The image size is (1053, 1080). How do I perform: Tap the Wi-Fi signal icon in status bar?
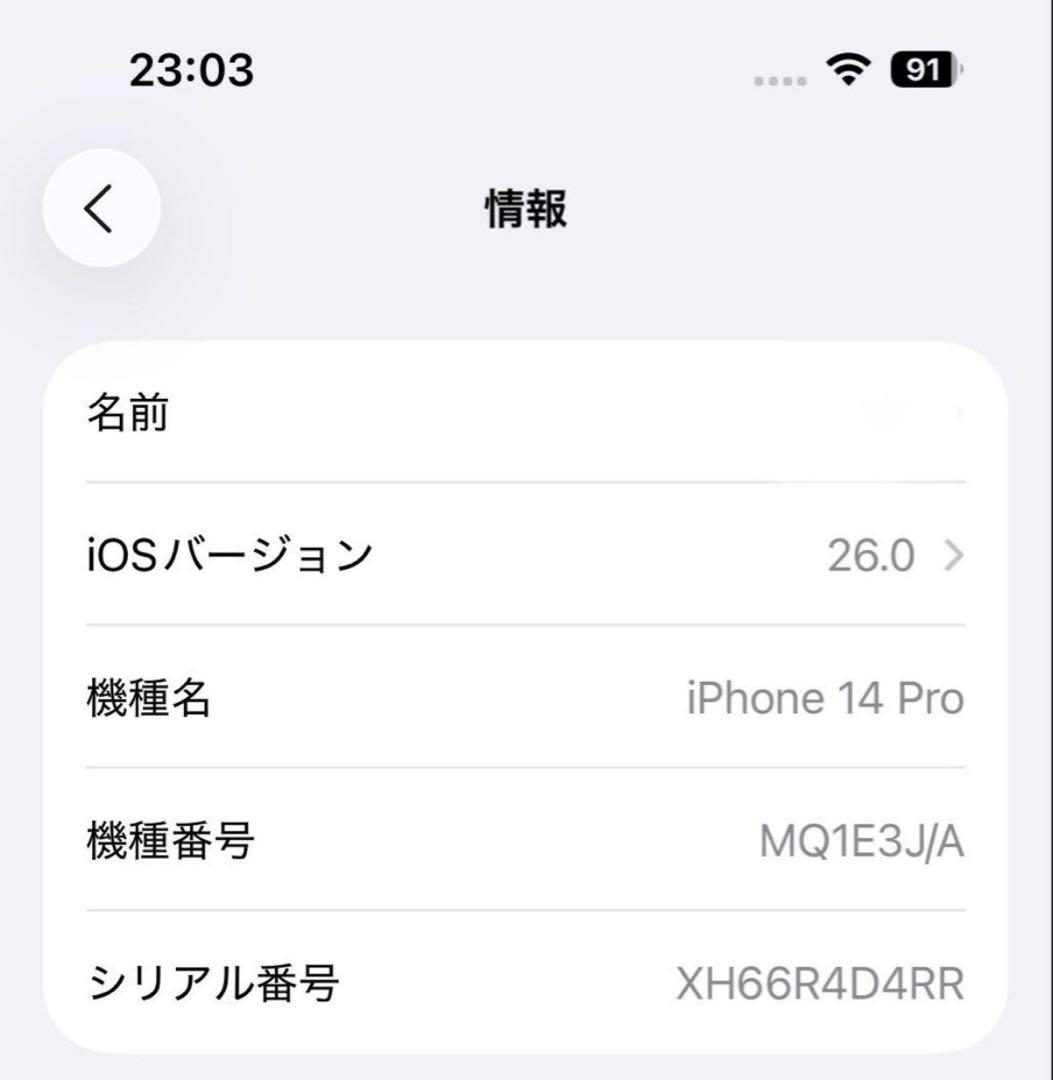[x=846, y=71]
